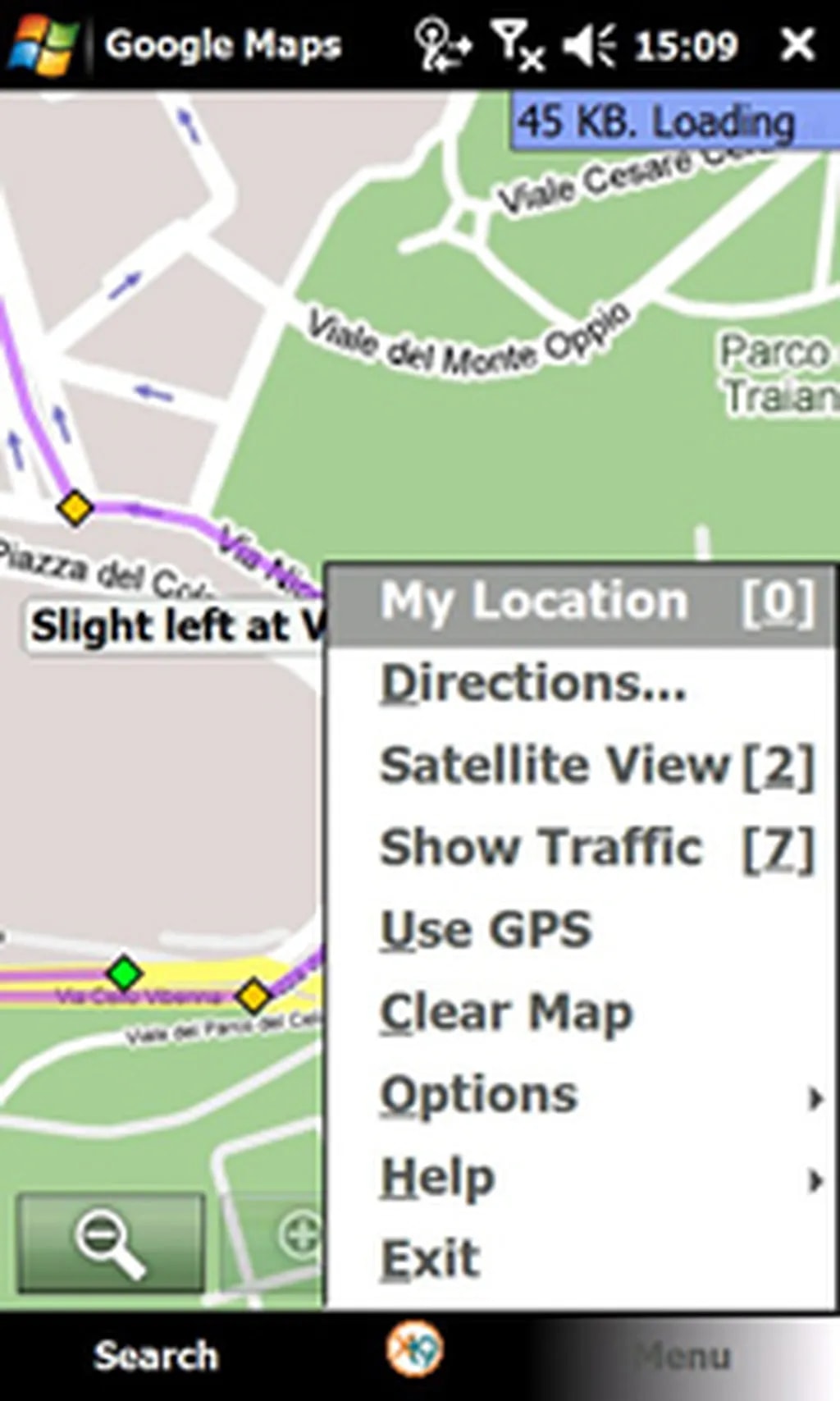Viewport: 840px width, 1401px height.
Task: Tap the zoom out magnifier button
Action: (x=110, y=1244)
